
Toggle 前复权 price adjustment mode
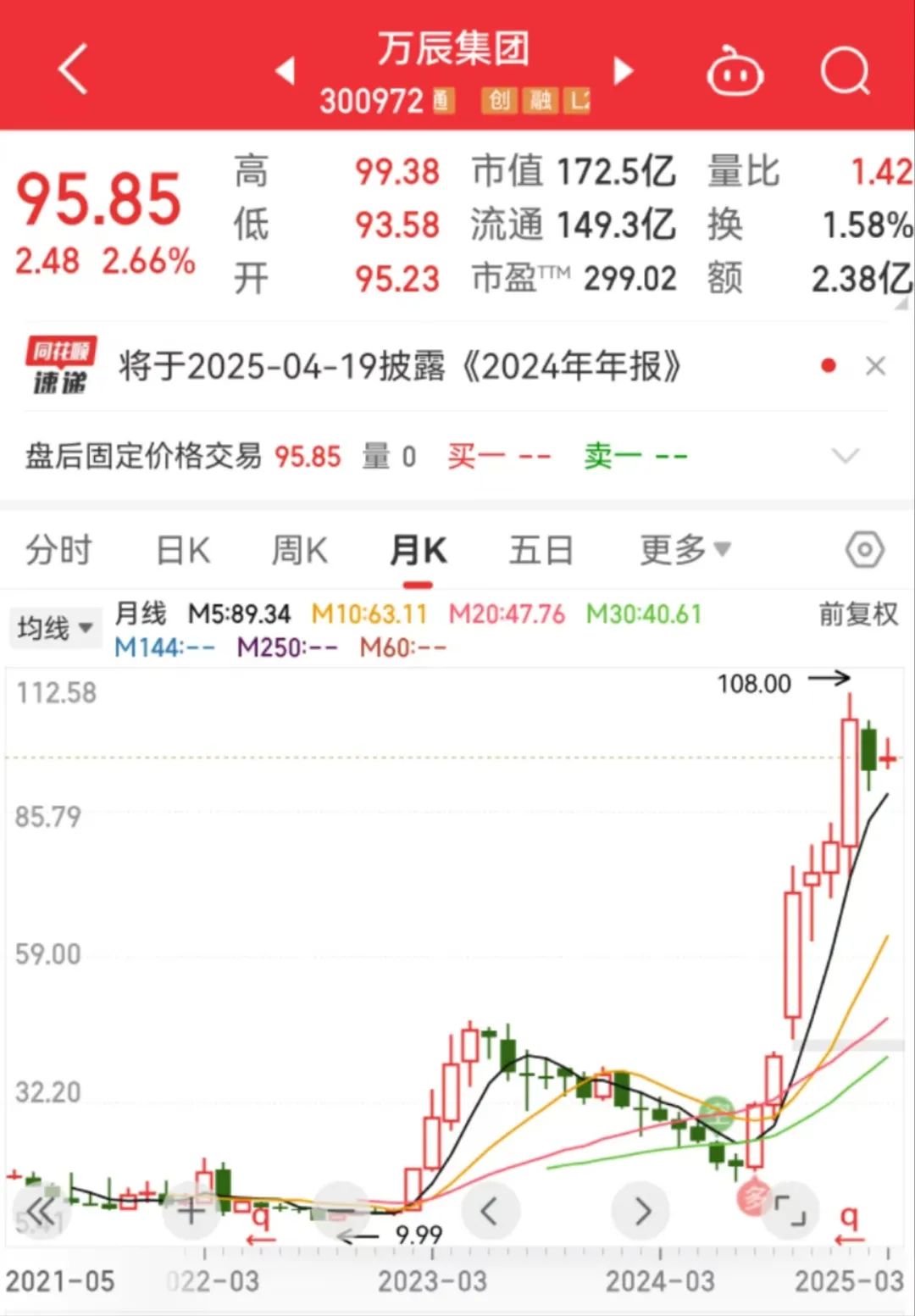click(857, 614)
